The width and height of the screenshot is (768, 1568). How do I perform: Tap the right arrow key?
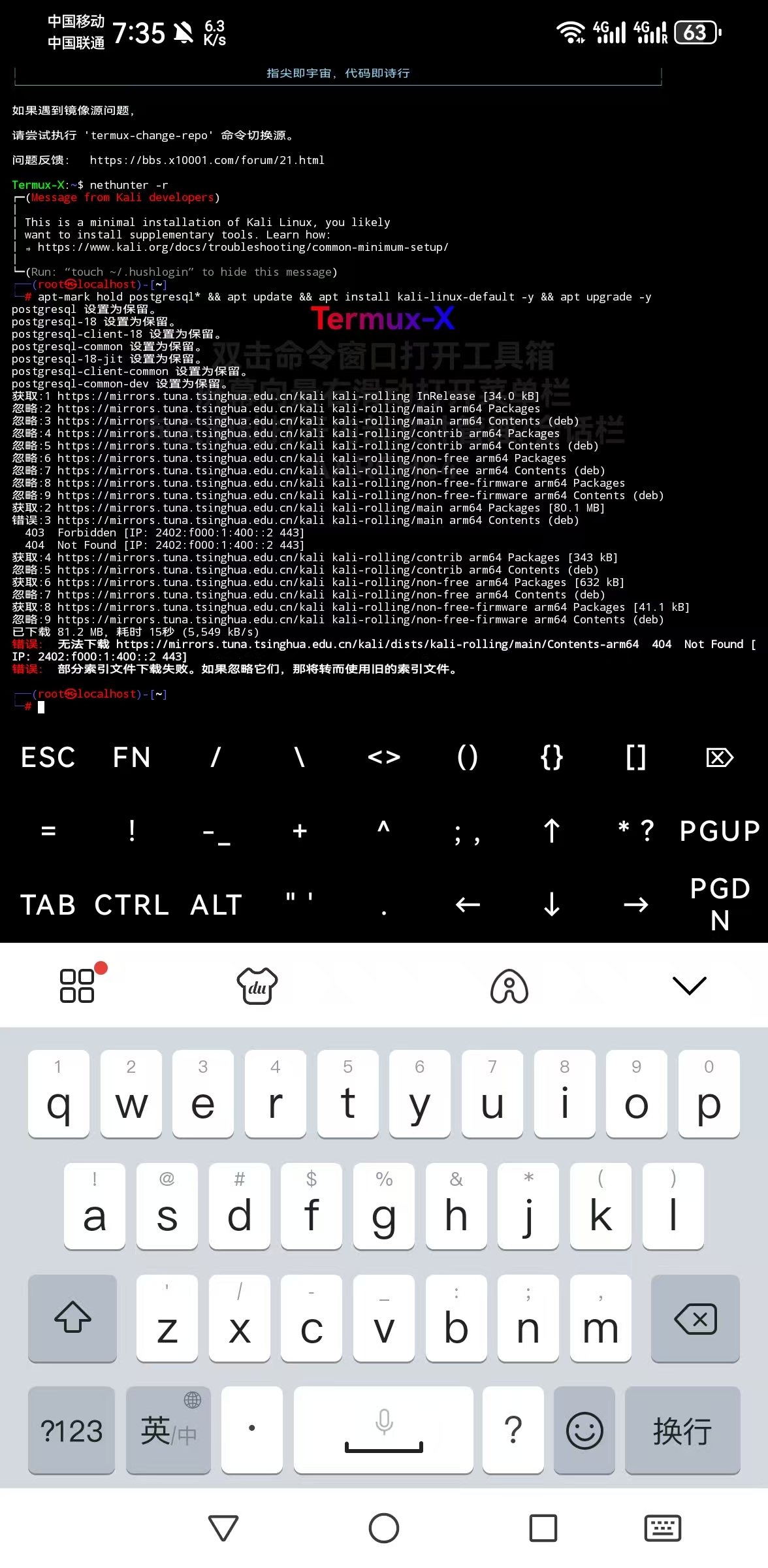point(635,906)
